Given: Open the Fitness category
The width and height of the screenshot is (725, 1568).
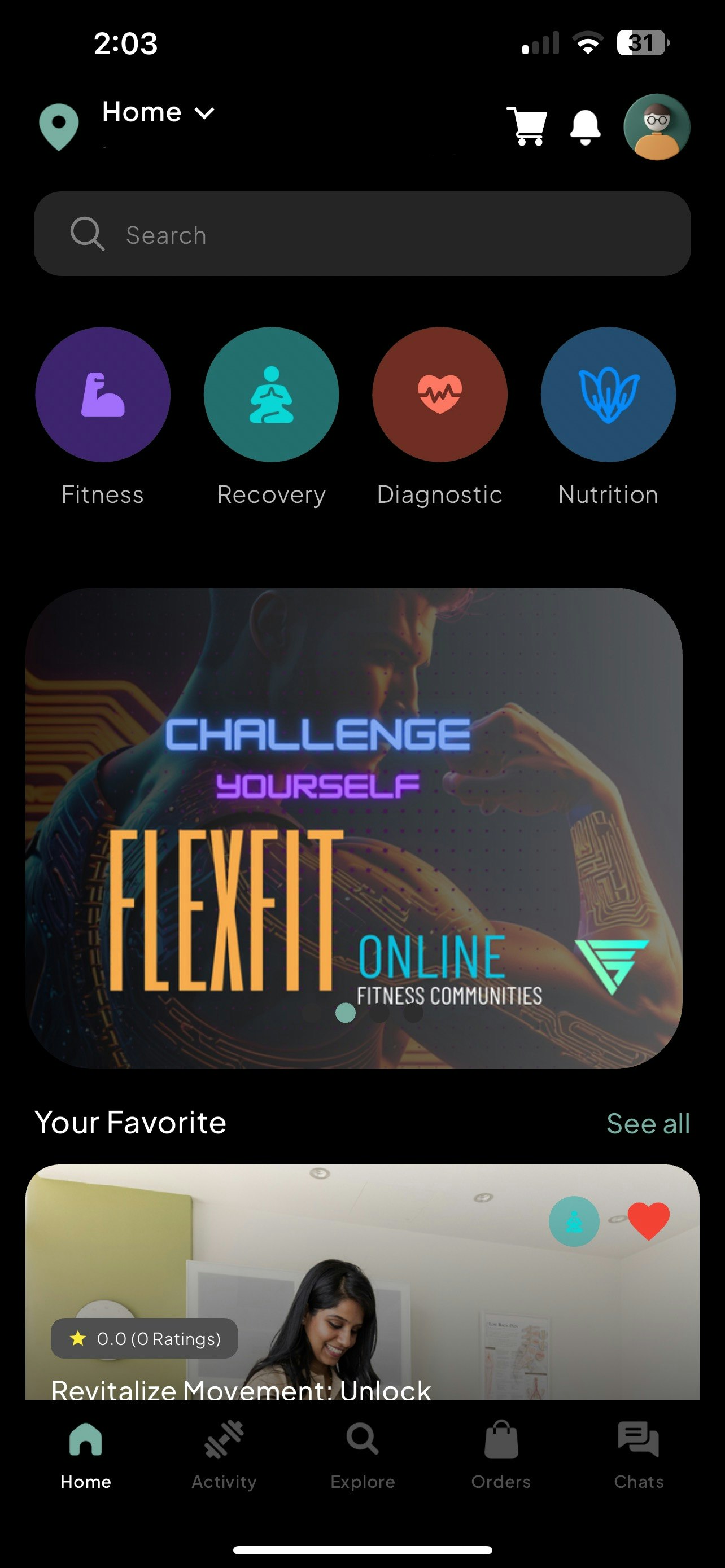Looking at the screenshot, I should (x=103, y=395).
